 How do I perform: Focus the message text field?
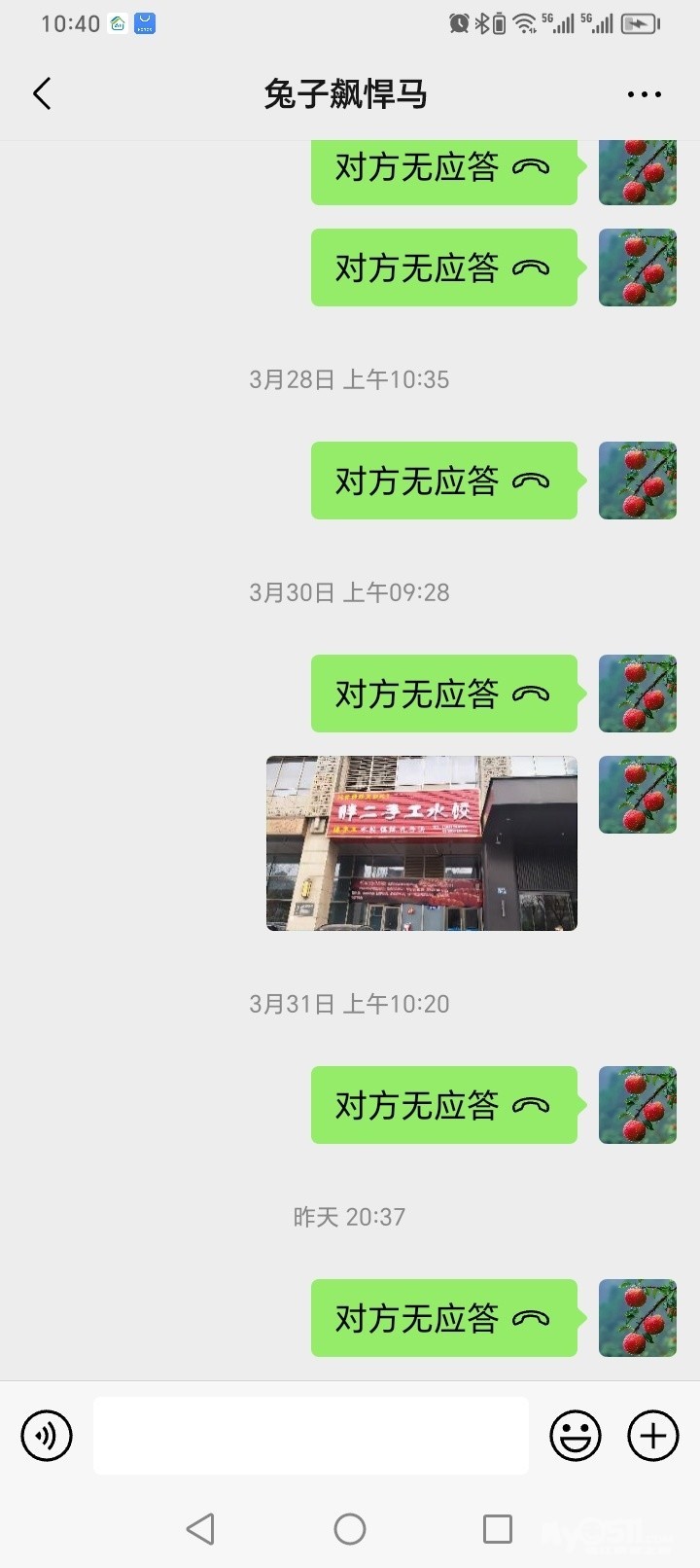[x=311, y=1435]
